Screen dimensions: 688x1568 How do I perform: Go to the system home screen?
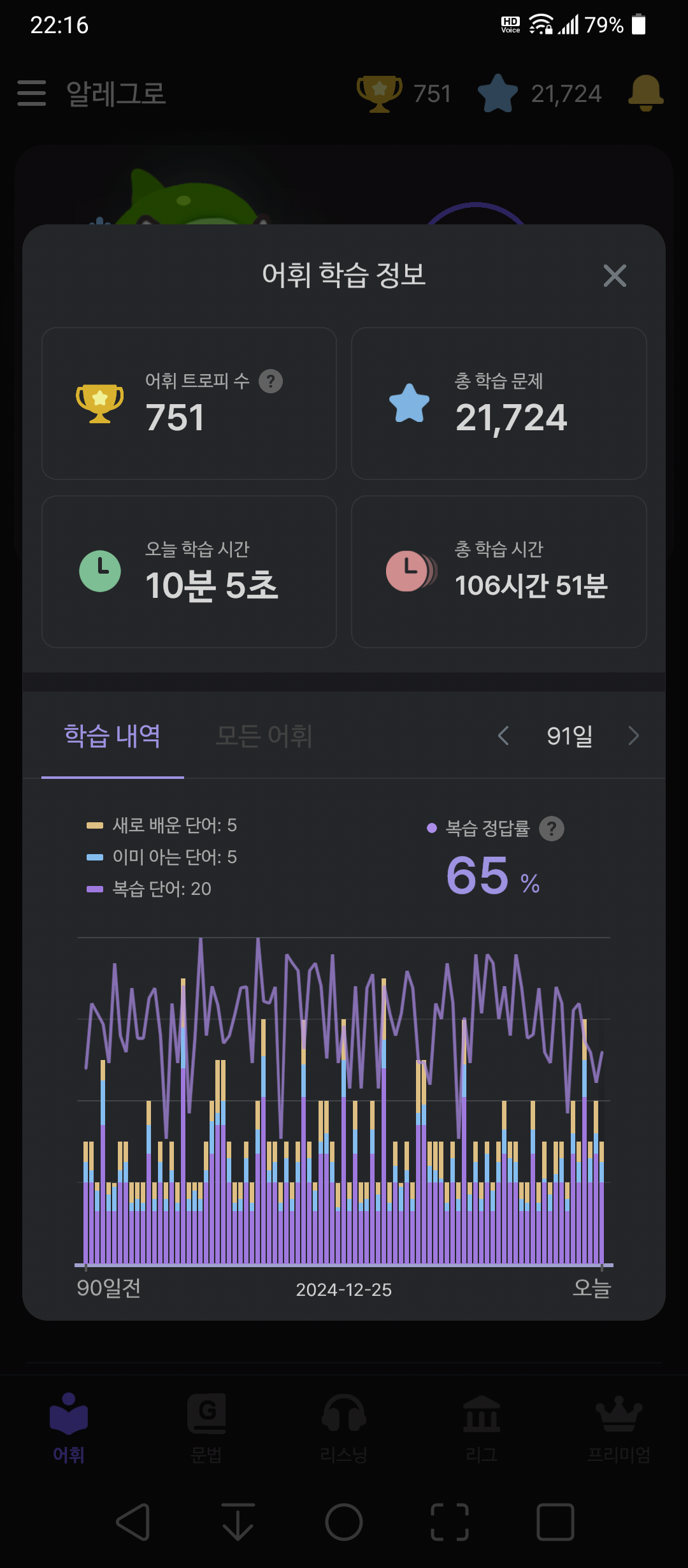[x=344, y=1522]
